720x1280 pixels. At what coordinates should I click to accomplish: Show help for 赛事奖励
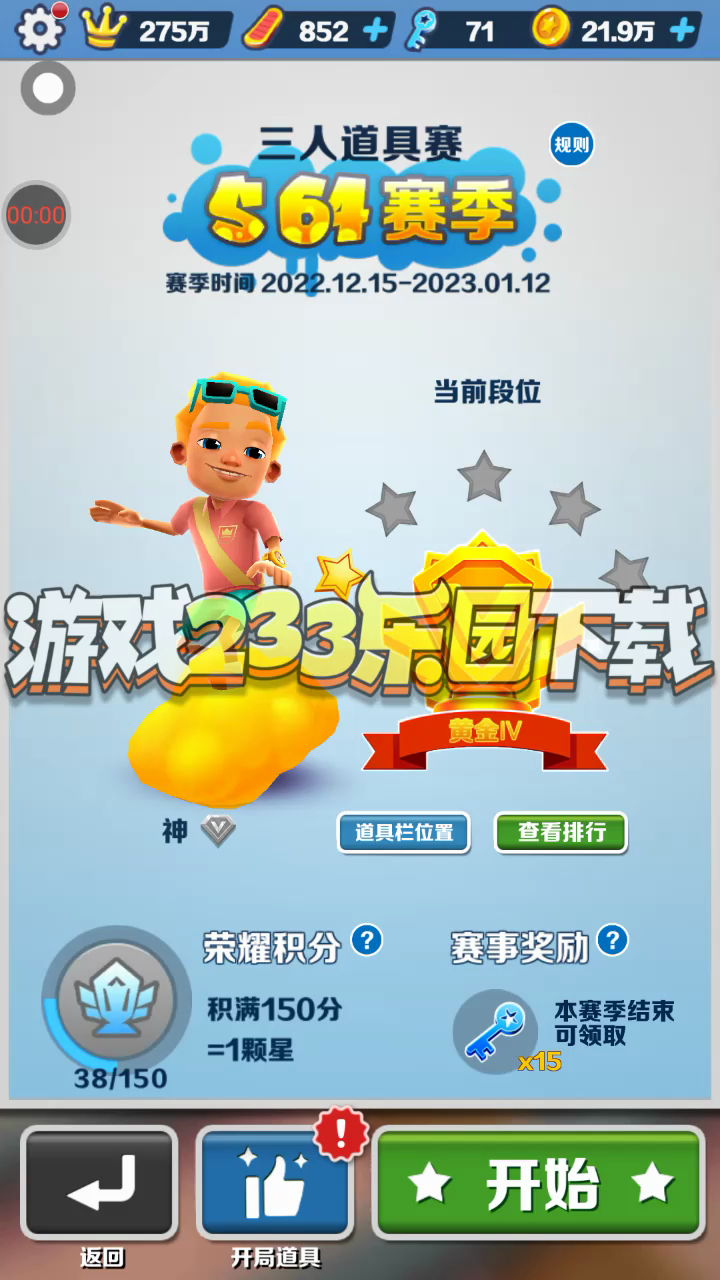(612, 940)
